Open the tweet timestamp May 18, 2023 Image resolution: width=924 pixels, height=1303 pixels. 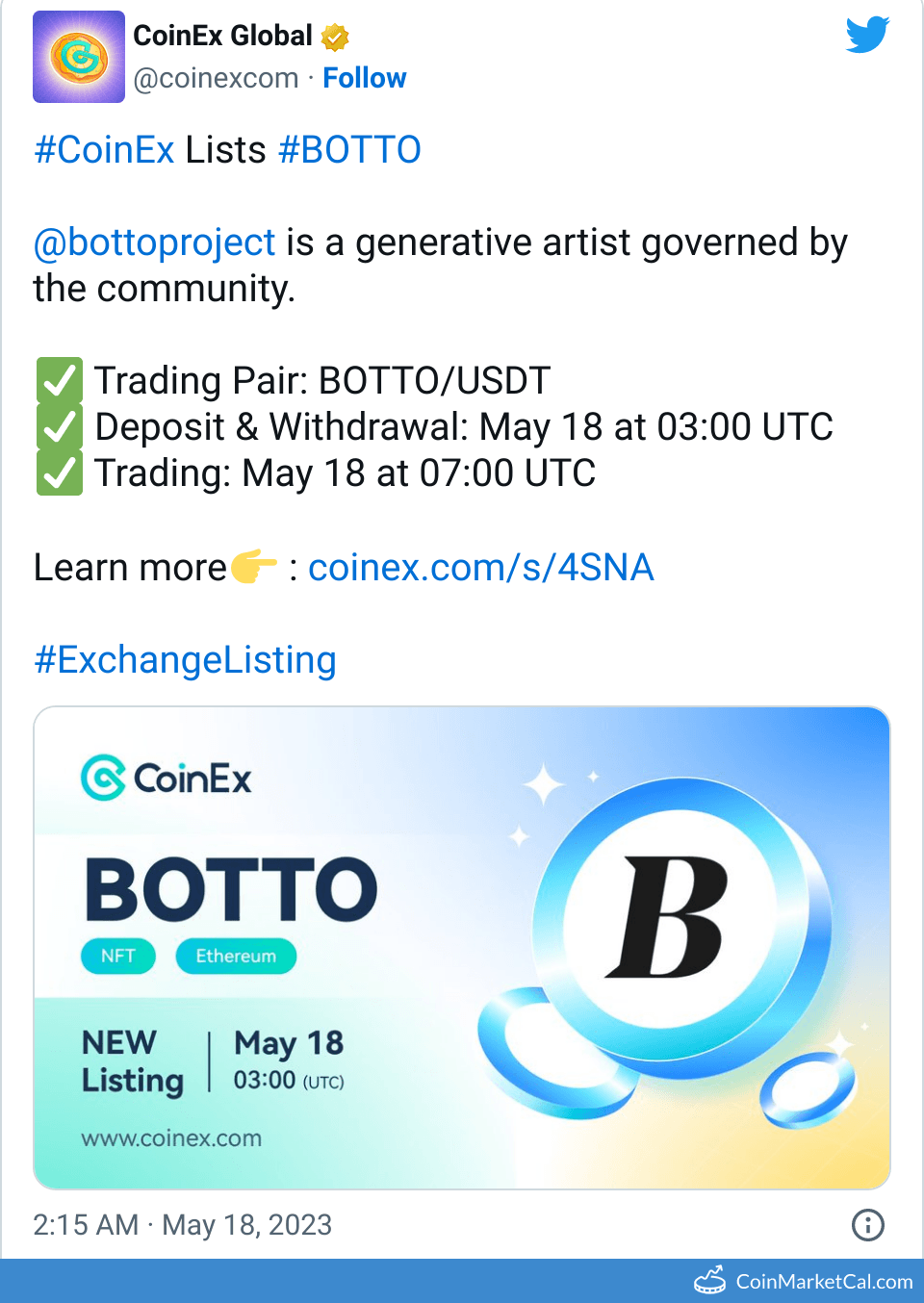183,1224
